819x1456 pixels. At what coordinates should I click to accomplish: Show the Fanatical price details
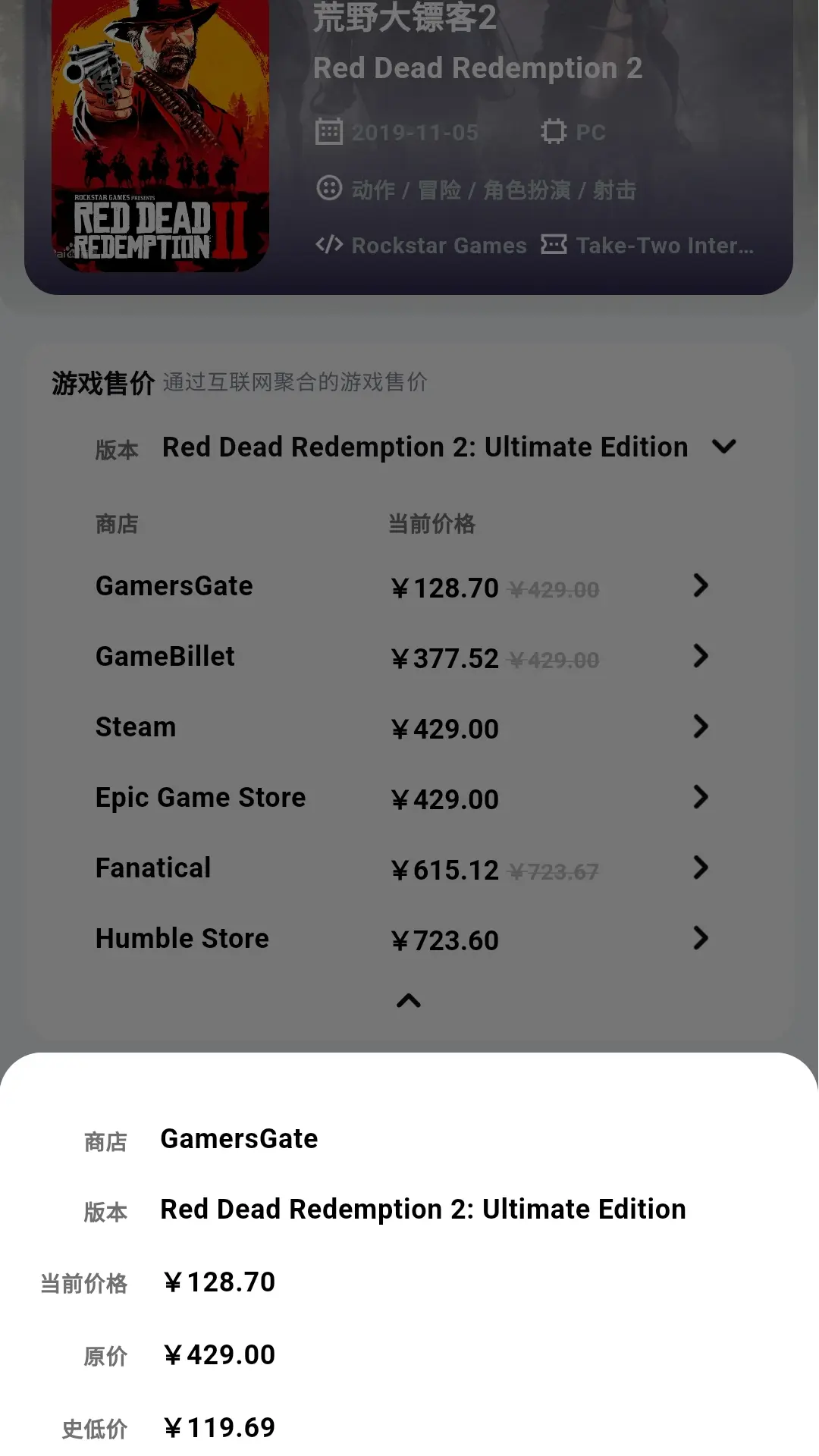click(x=402, y=868)
